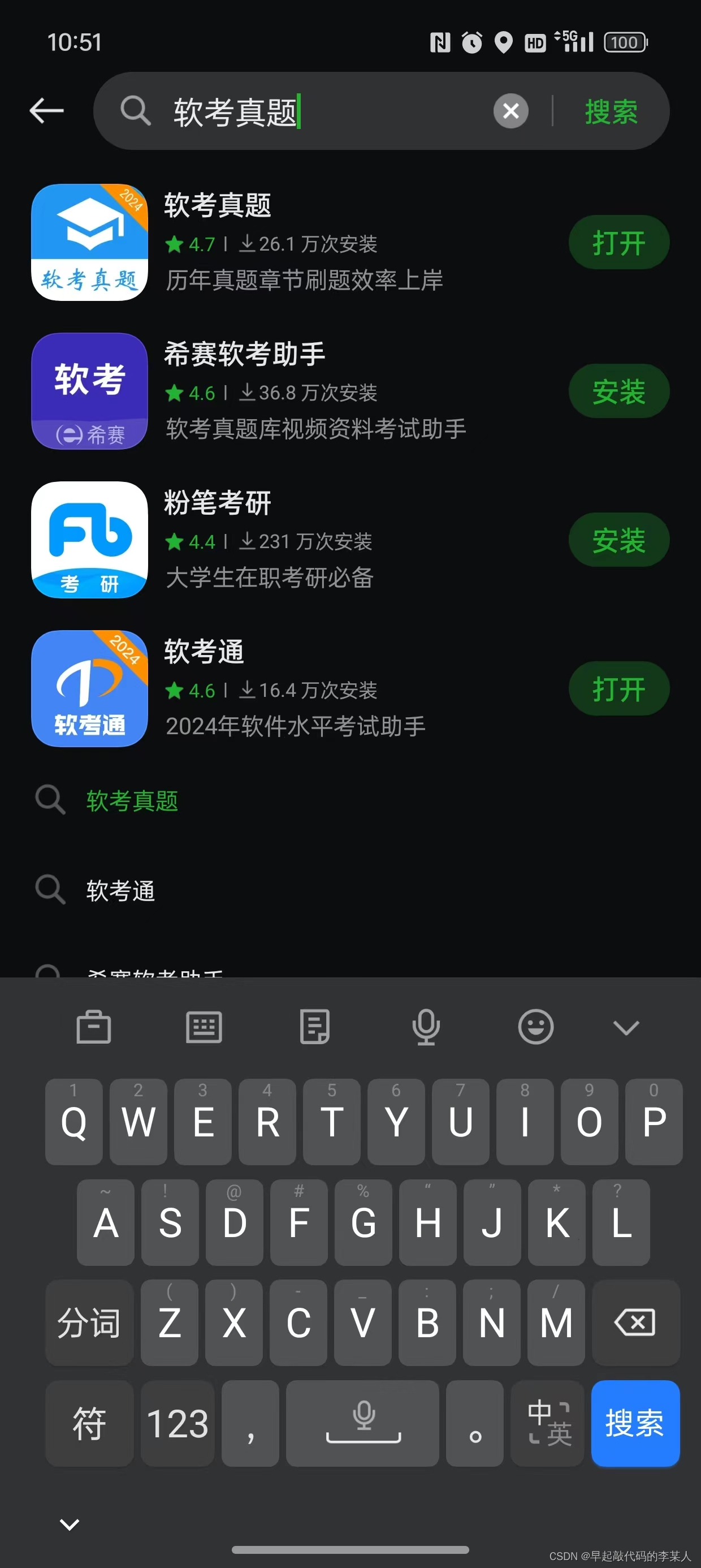
Task: Install 粉笔考研
Action: pos(619,540)
